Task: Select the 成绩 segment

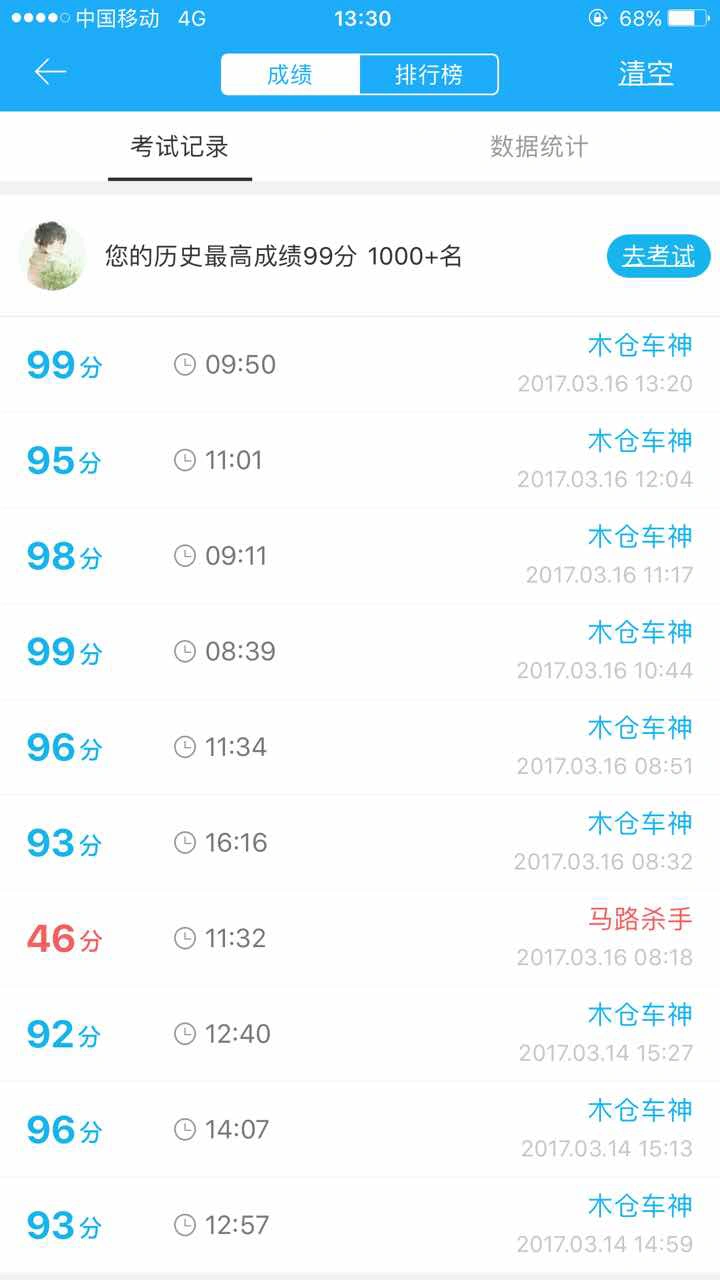Action: (x=290, y=75)
